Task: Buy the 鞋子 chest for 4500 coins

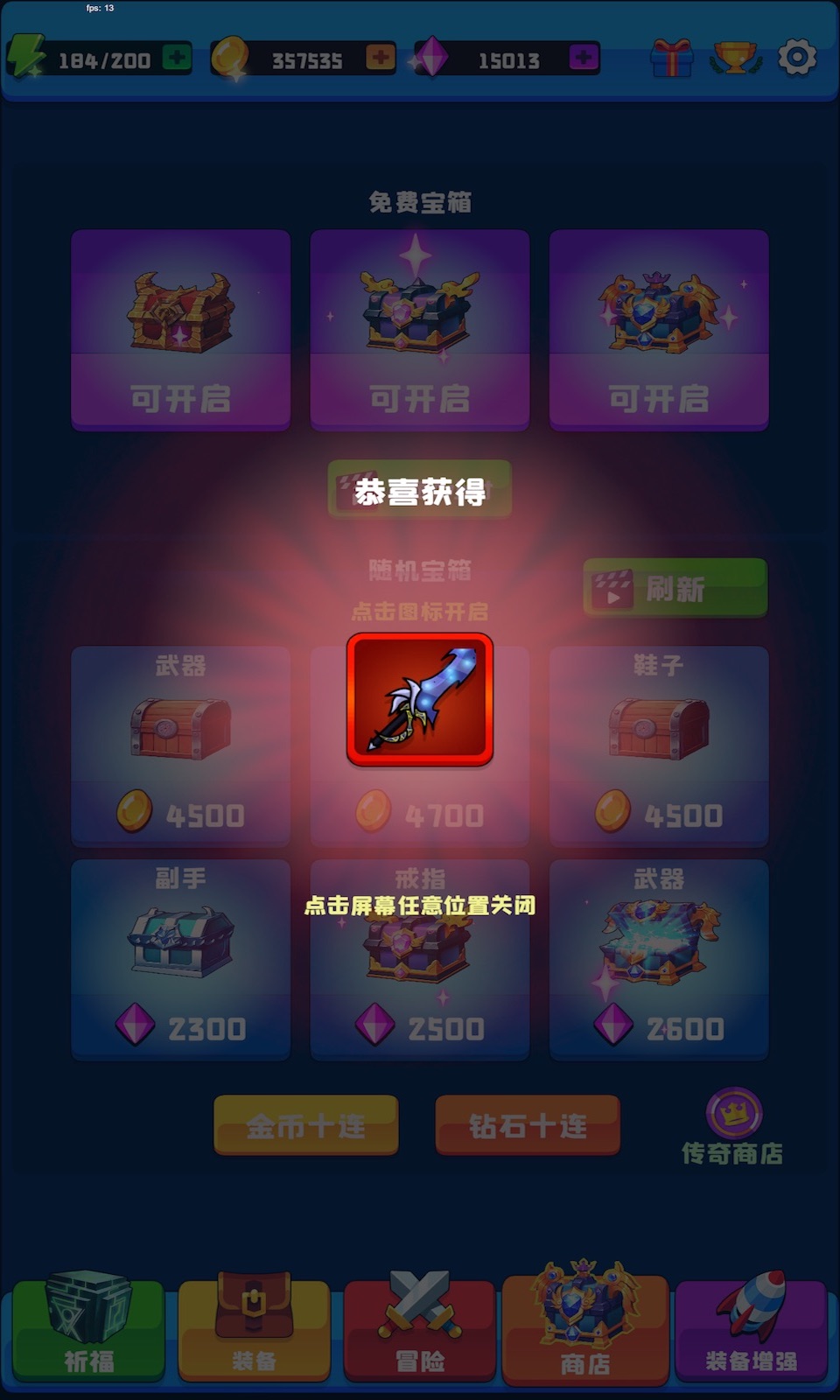Action: (659, 745)
